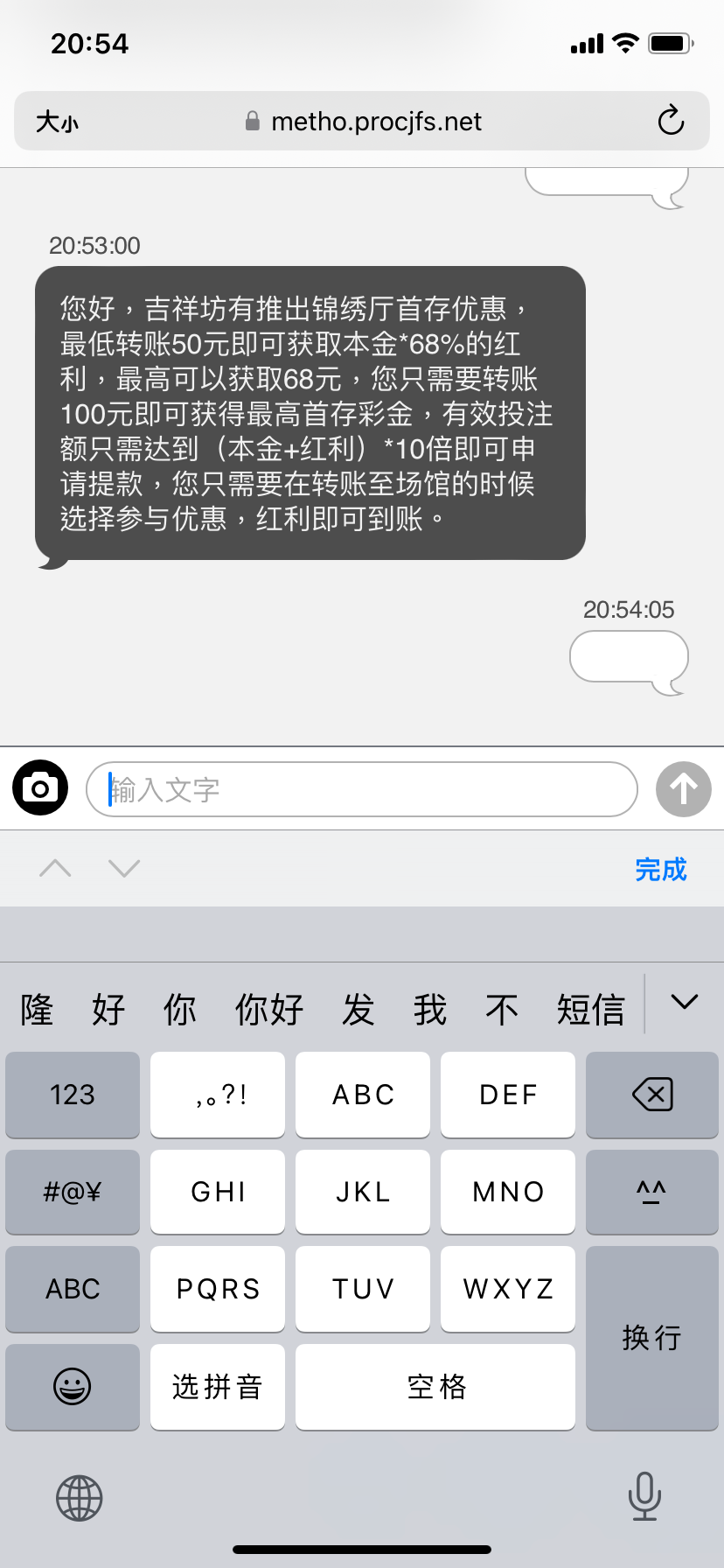Tap the backspace delete key

coord(651,1095)
